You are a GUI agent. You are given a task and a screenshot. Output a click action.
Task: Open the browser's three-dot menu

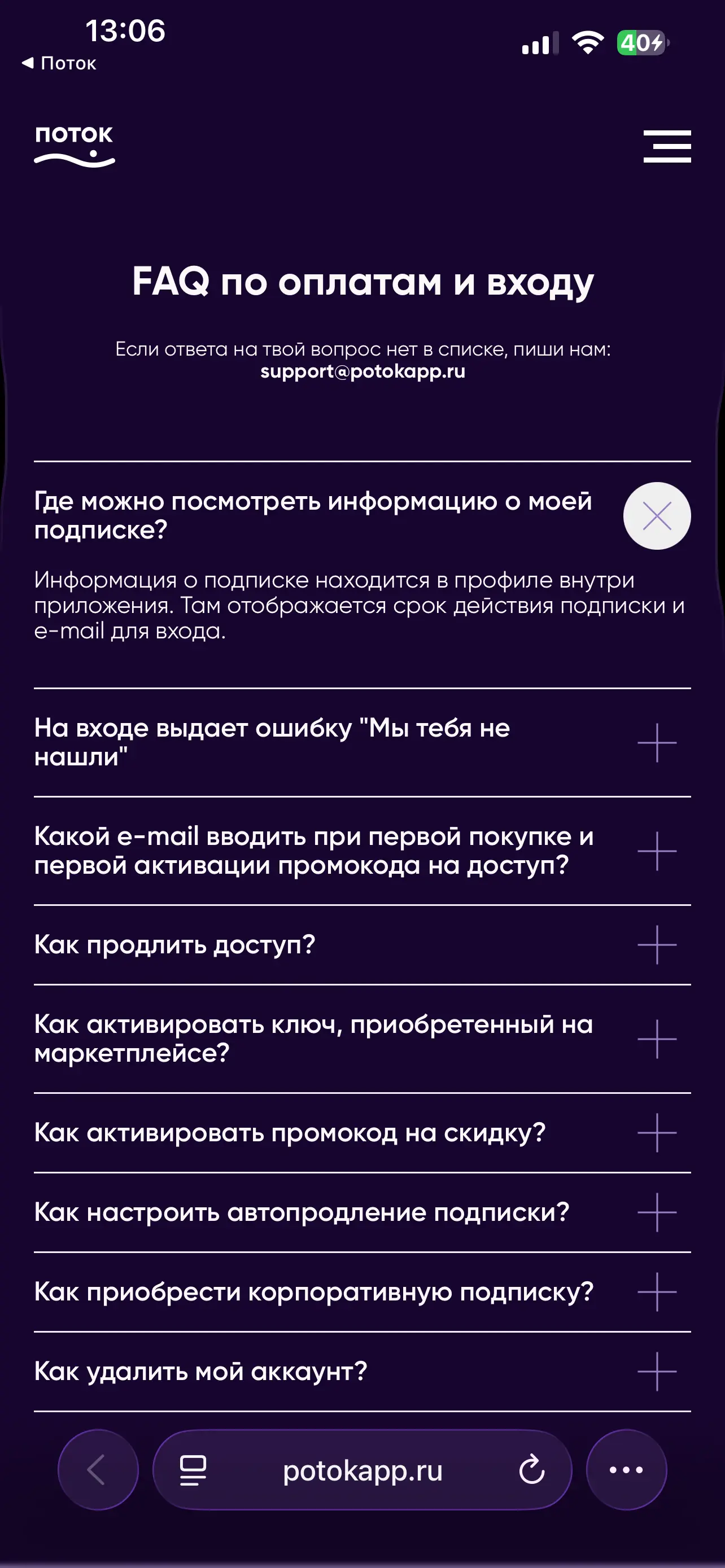click(626, 1470)
